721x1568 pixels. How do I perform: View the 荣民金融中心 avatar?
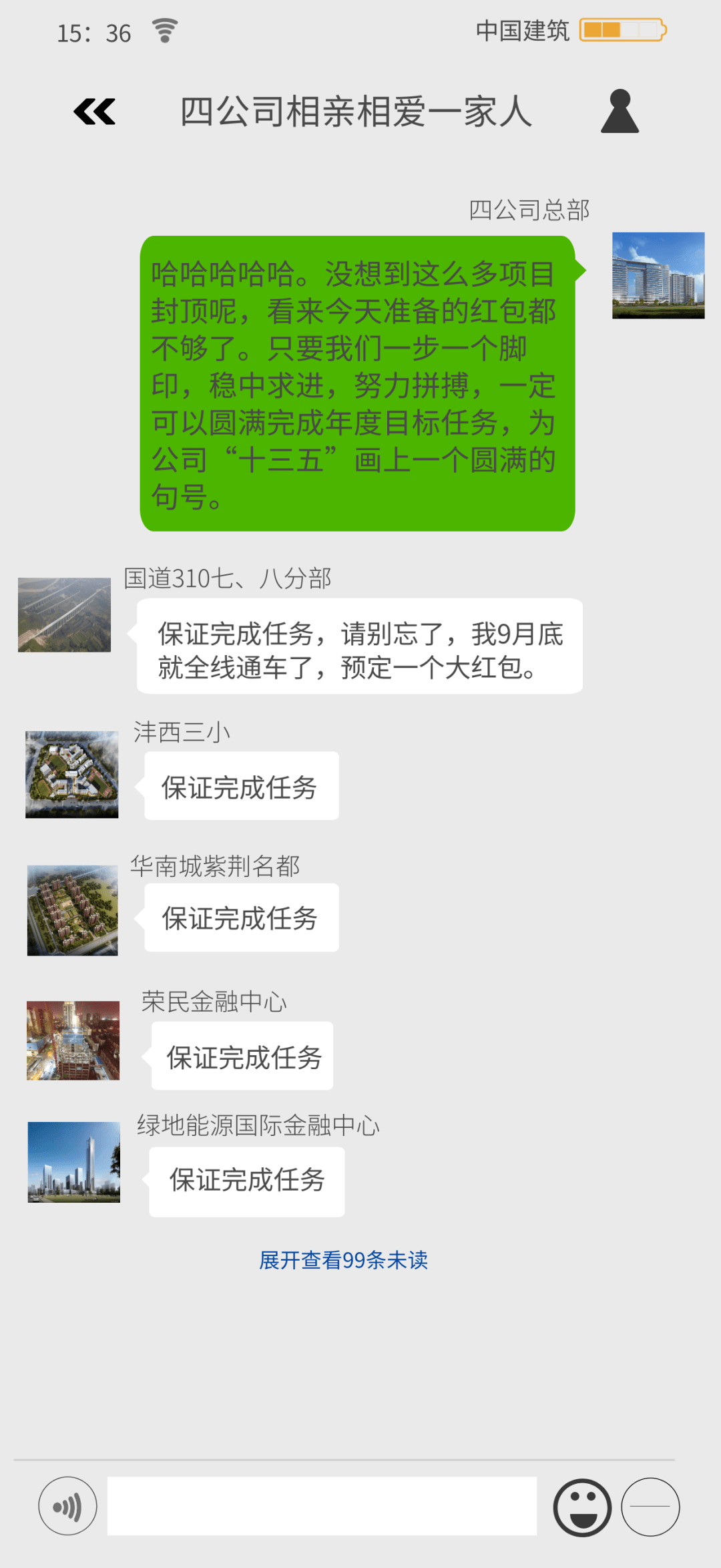(x=73, y=1040)
